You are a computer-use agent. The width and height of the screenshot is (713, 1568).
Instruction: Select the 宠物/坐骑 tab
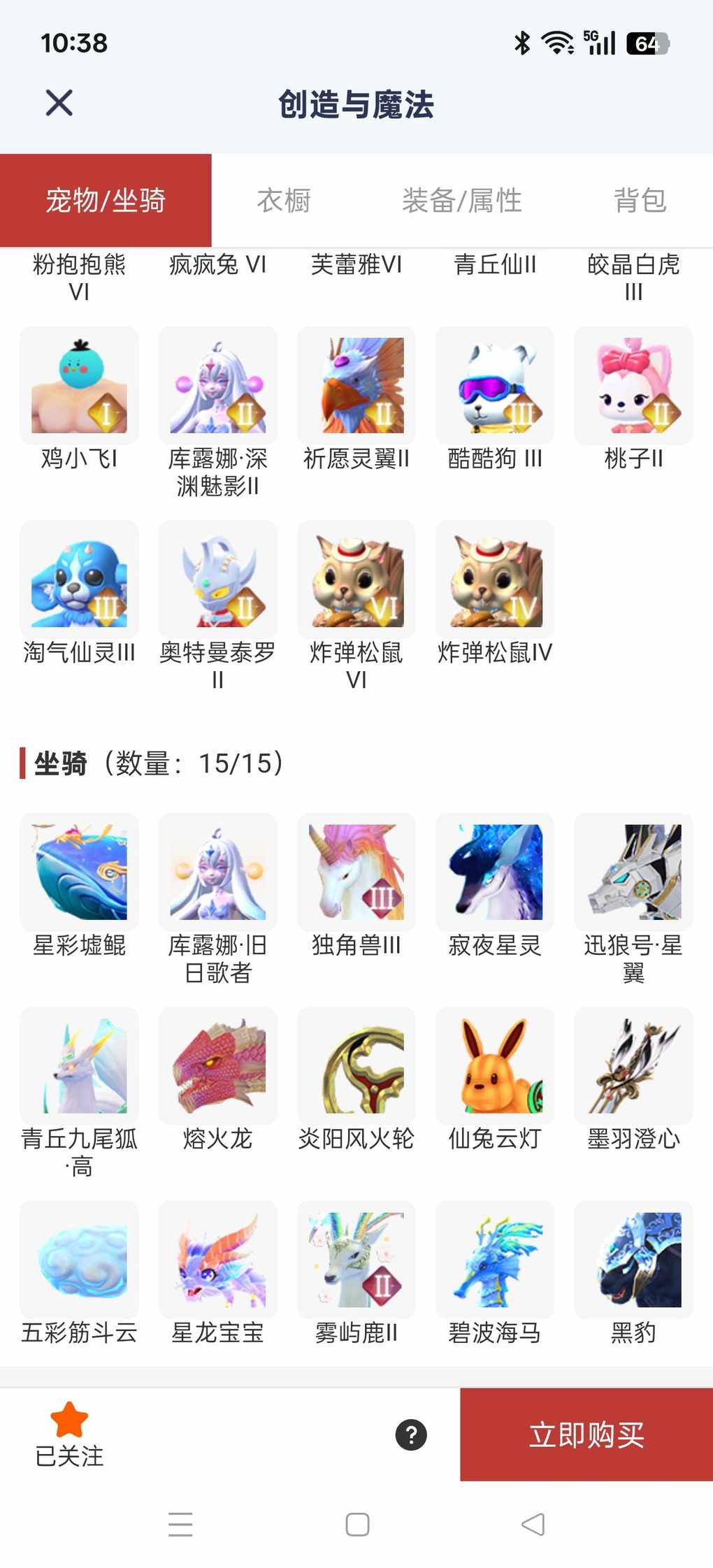click(x=106, y=201)
